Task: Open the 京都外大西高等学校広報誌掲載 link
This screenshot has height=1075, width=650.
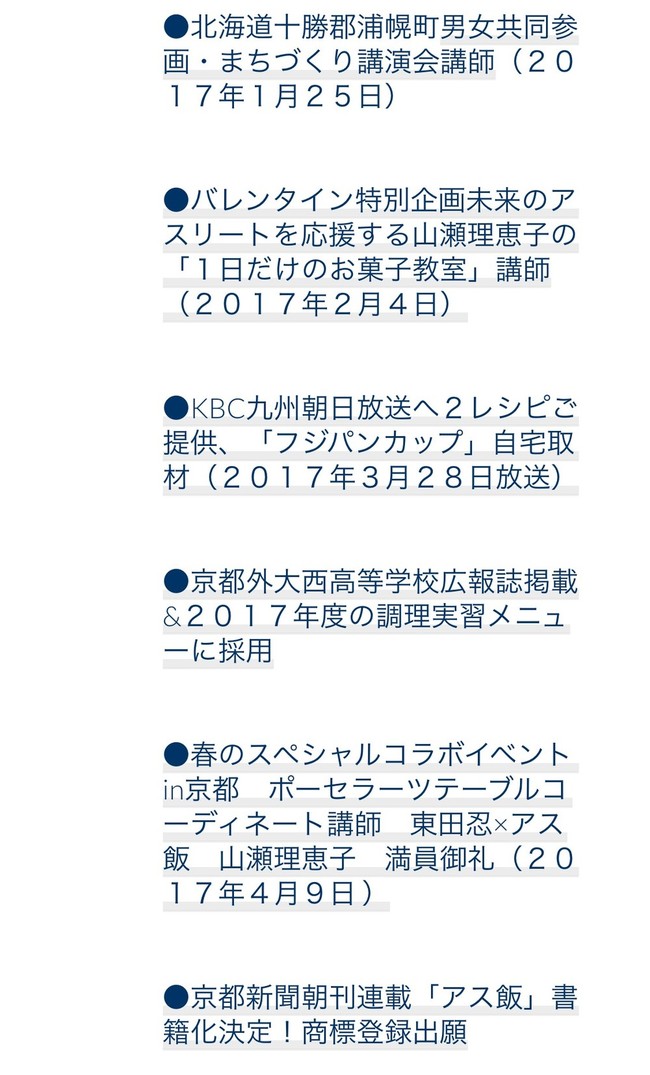Action: coord(370,616)
